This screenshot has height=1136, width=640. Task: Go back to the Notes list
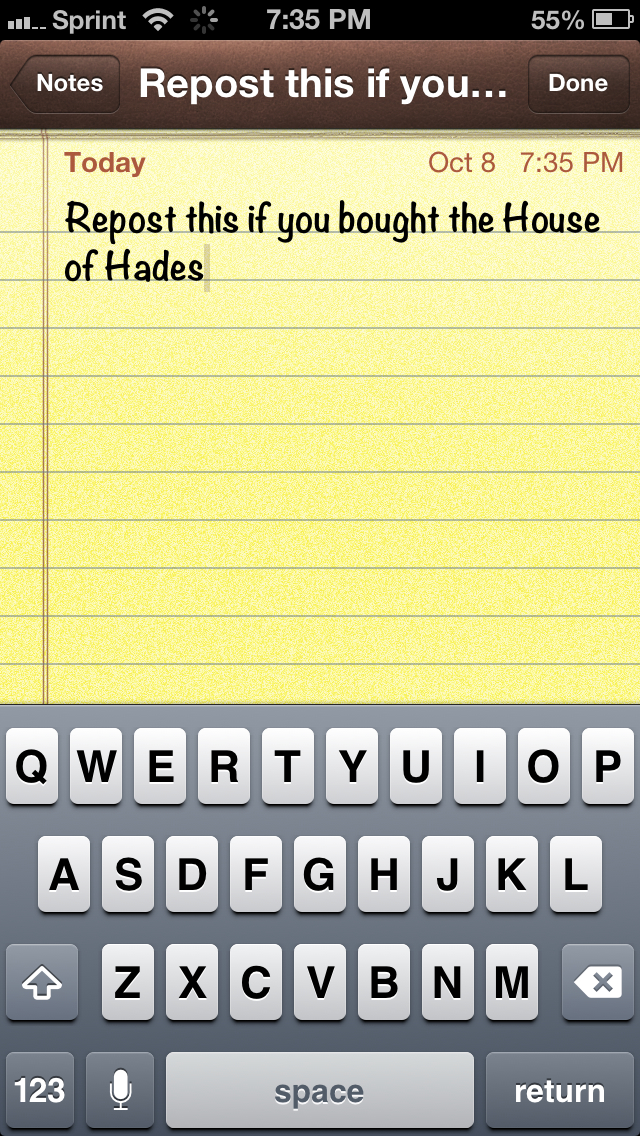coord(66,84)
